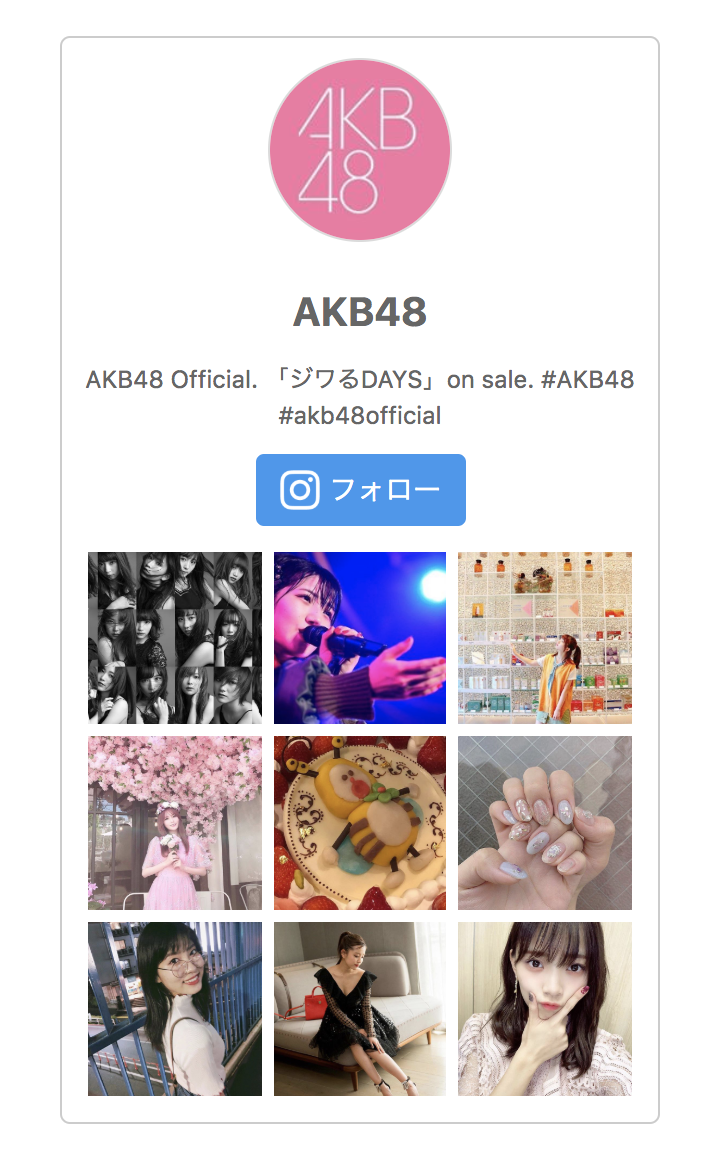Image resolution: width=720 pixels, height=1162 pixels.
Task: Open the selfie with hand on chin
Action: [x=545, y=1008]
